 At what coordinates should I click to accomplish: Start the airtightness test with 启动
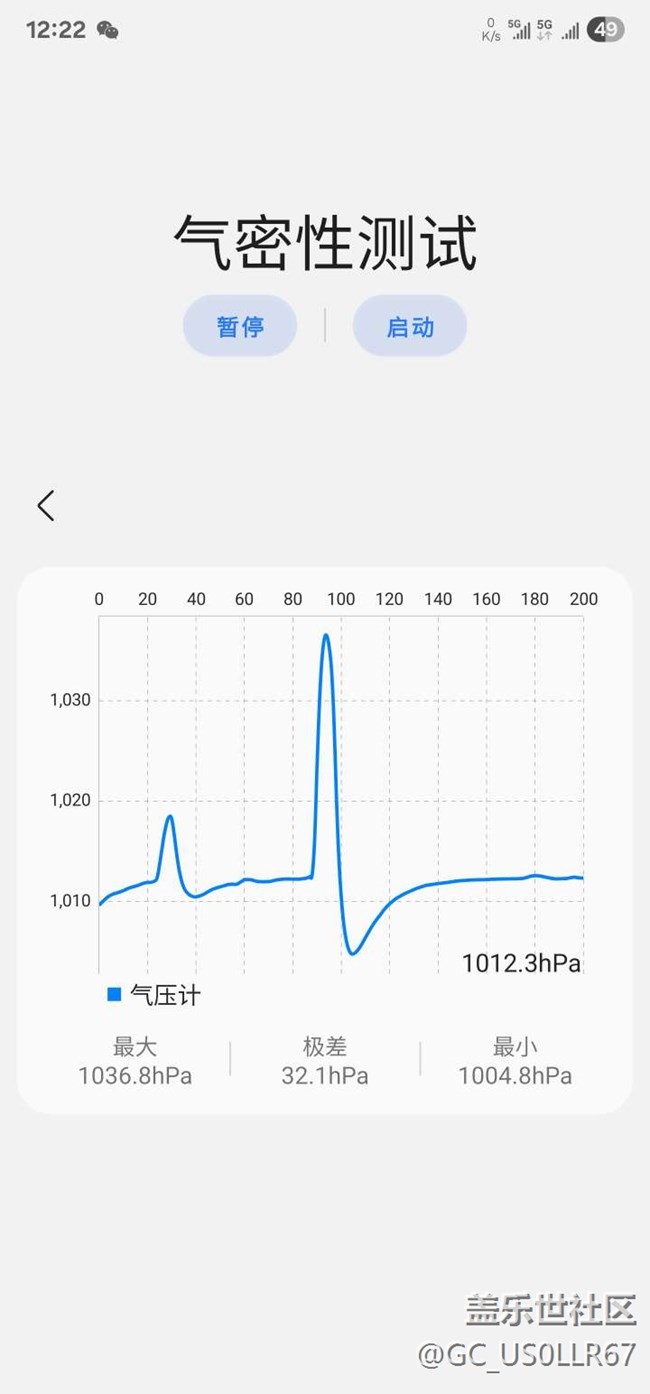coord(410,326)
